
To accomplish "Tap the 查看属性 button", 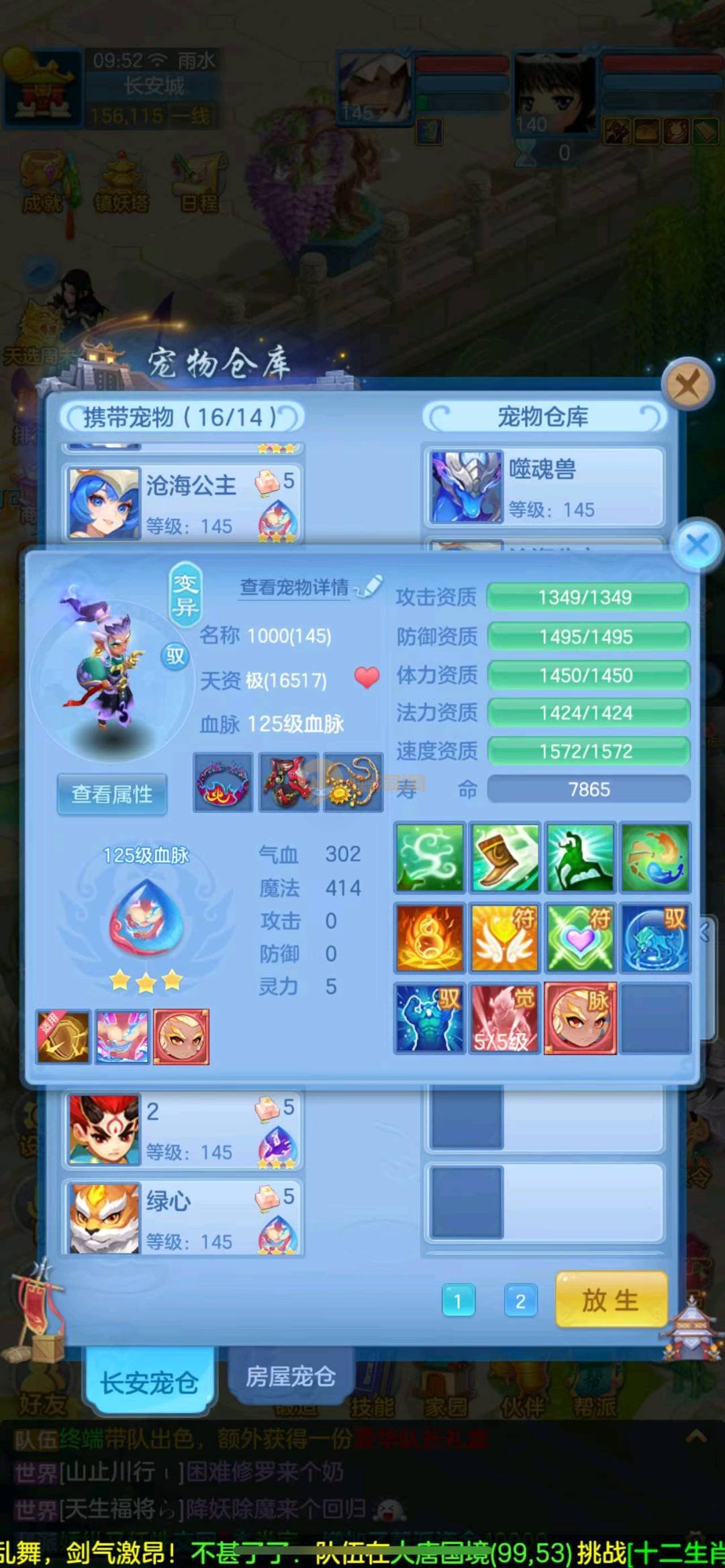I will coord(112,794).
